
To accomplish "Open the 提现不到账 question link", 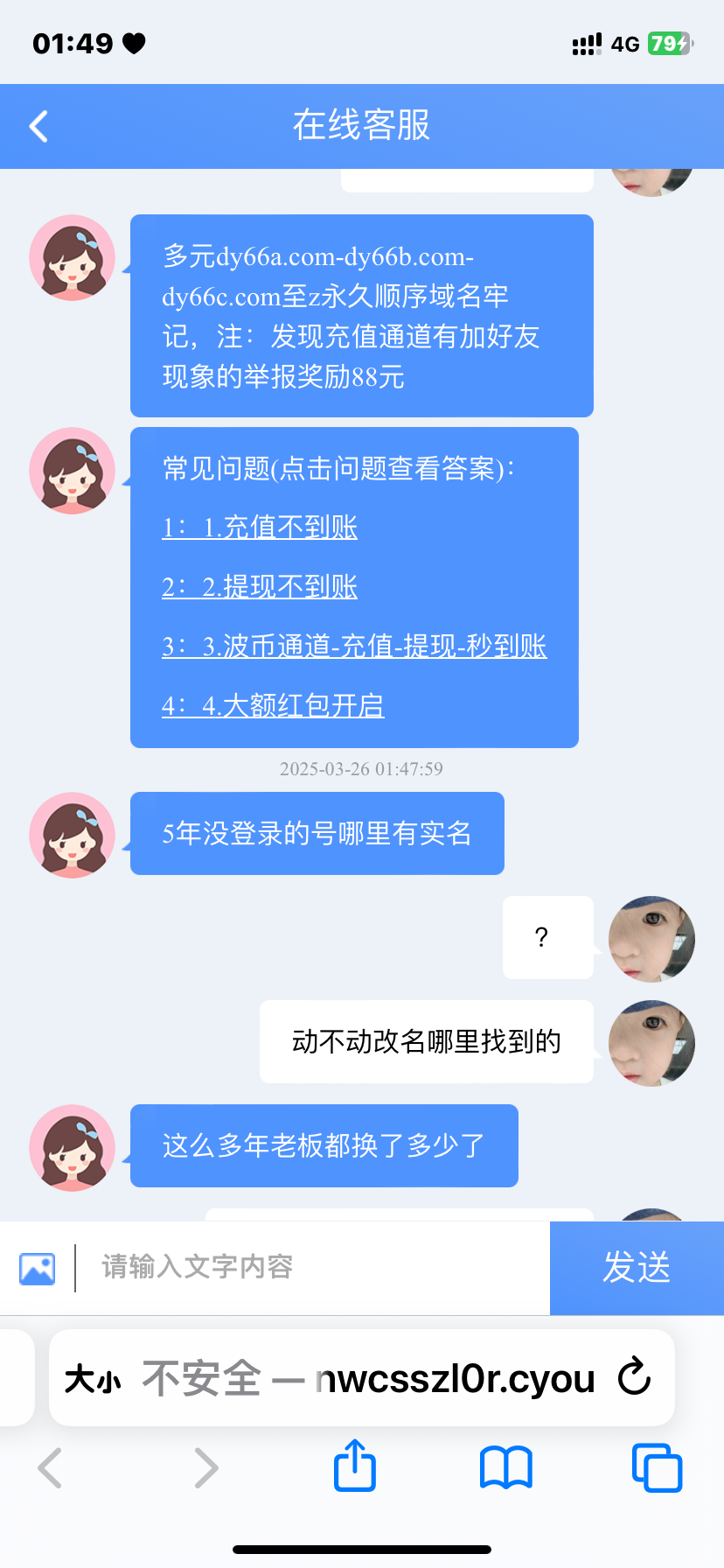I will pos(260,587).
